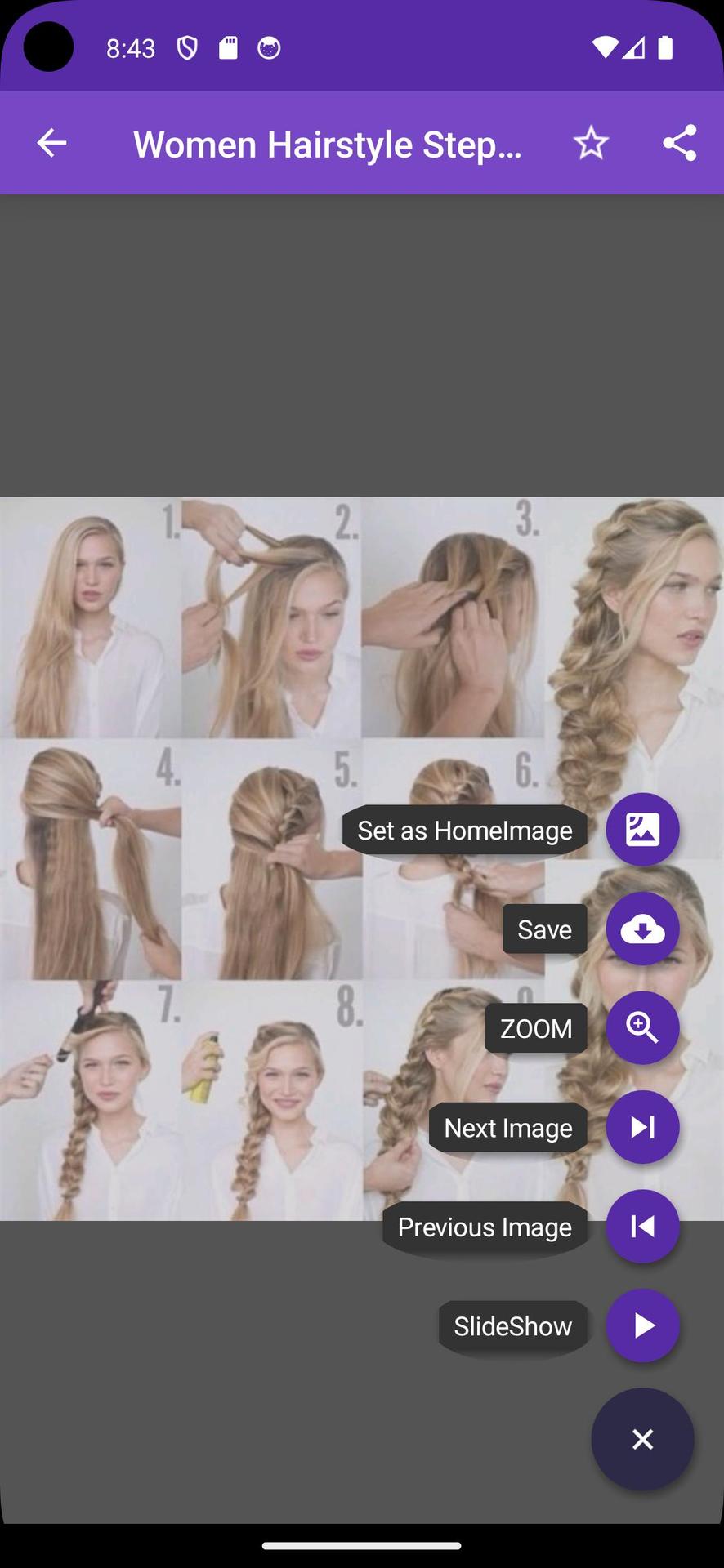The image size is (724, 1568).
Task: Share this hairstyle image
Action: (680, 143)
